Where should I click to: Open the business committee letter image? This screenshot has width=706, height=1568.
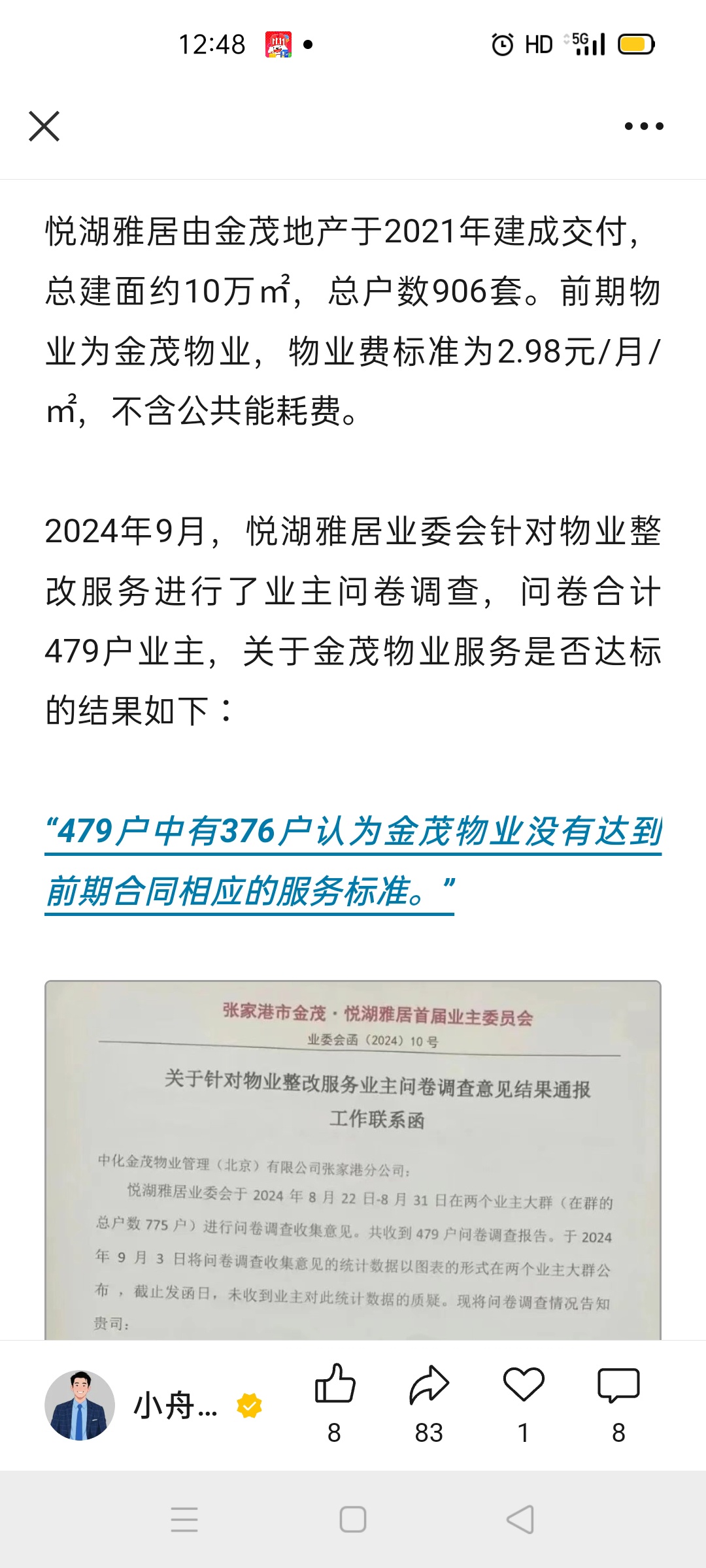click(353, 1160)
